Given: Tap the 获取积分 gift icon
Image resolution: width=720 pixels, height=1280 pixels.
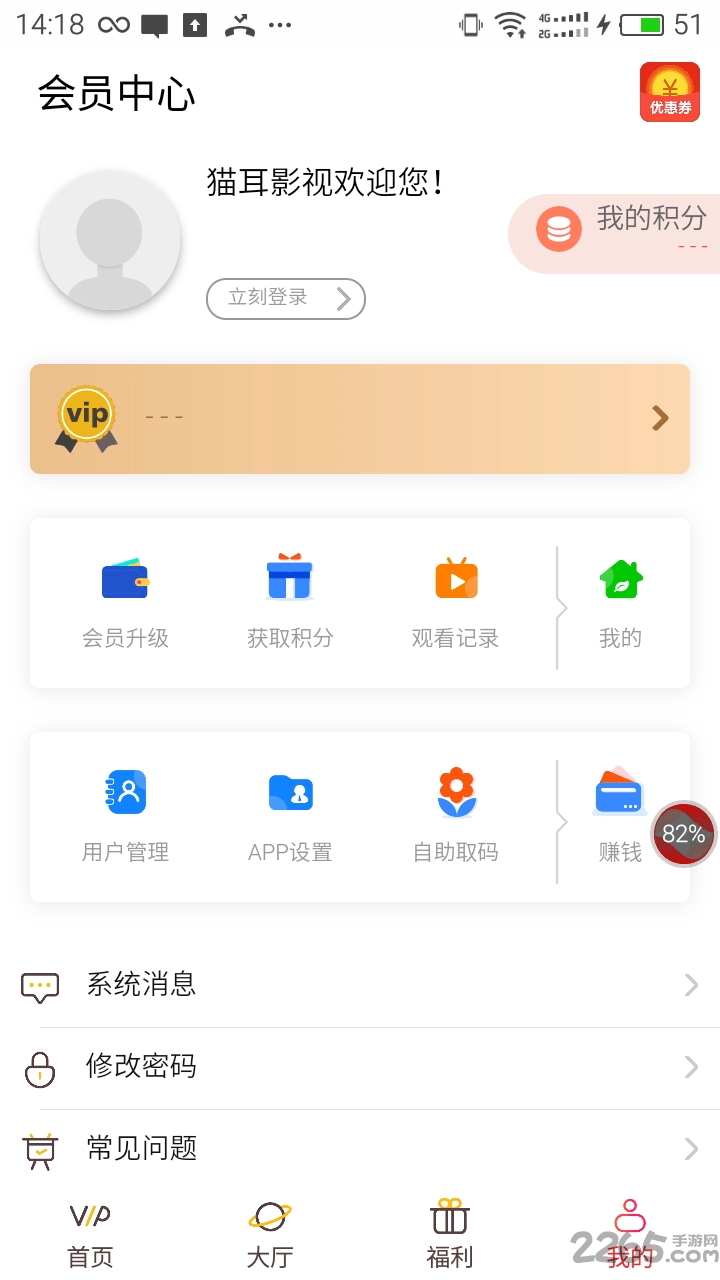Looking at the screenshot, I should [x=290, y=575].
